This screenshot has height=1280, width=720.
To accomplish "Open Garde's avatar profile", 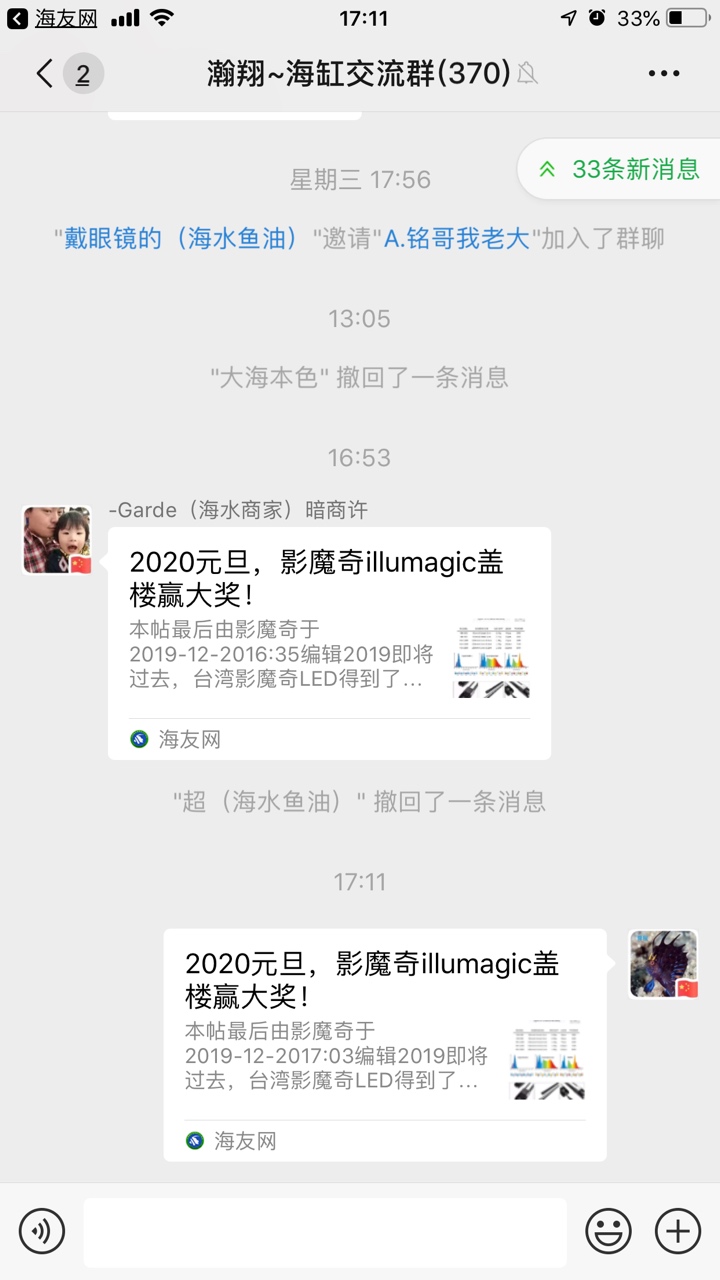I will 57,540.
